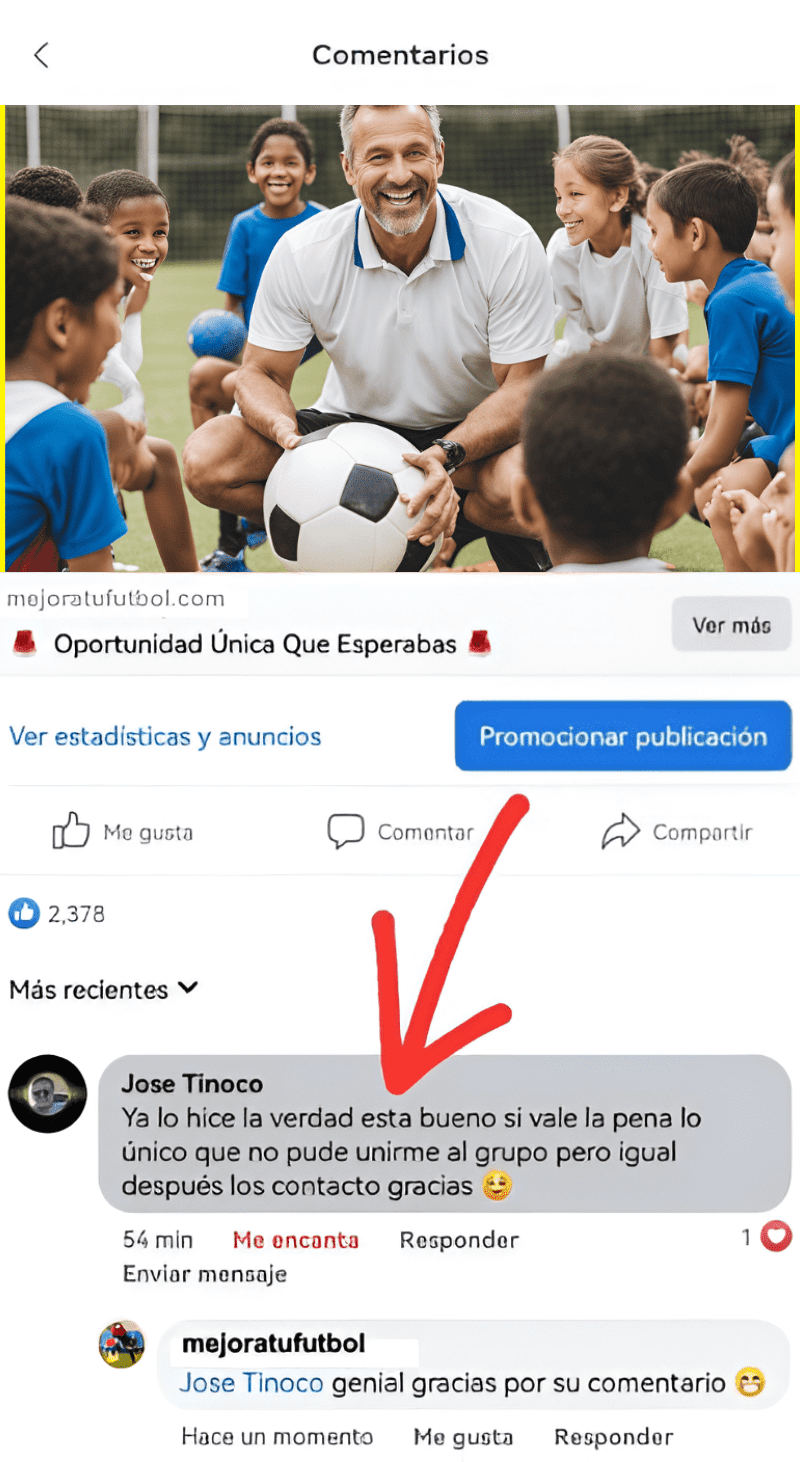800x1462 pixels.
Task: Tap Comentar to write a comment
Action: pyautogui.click(x=401, y=831)
